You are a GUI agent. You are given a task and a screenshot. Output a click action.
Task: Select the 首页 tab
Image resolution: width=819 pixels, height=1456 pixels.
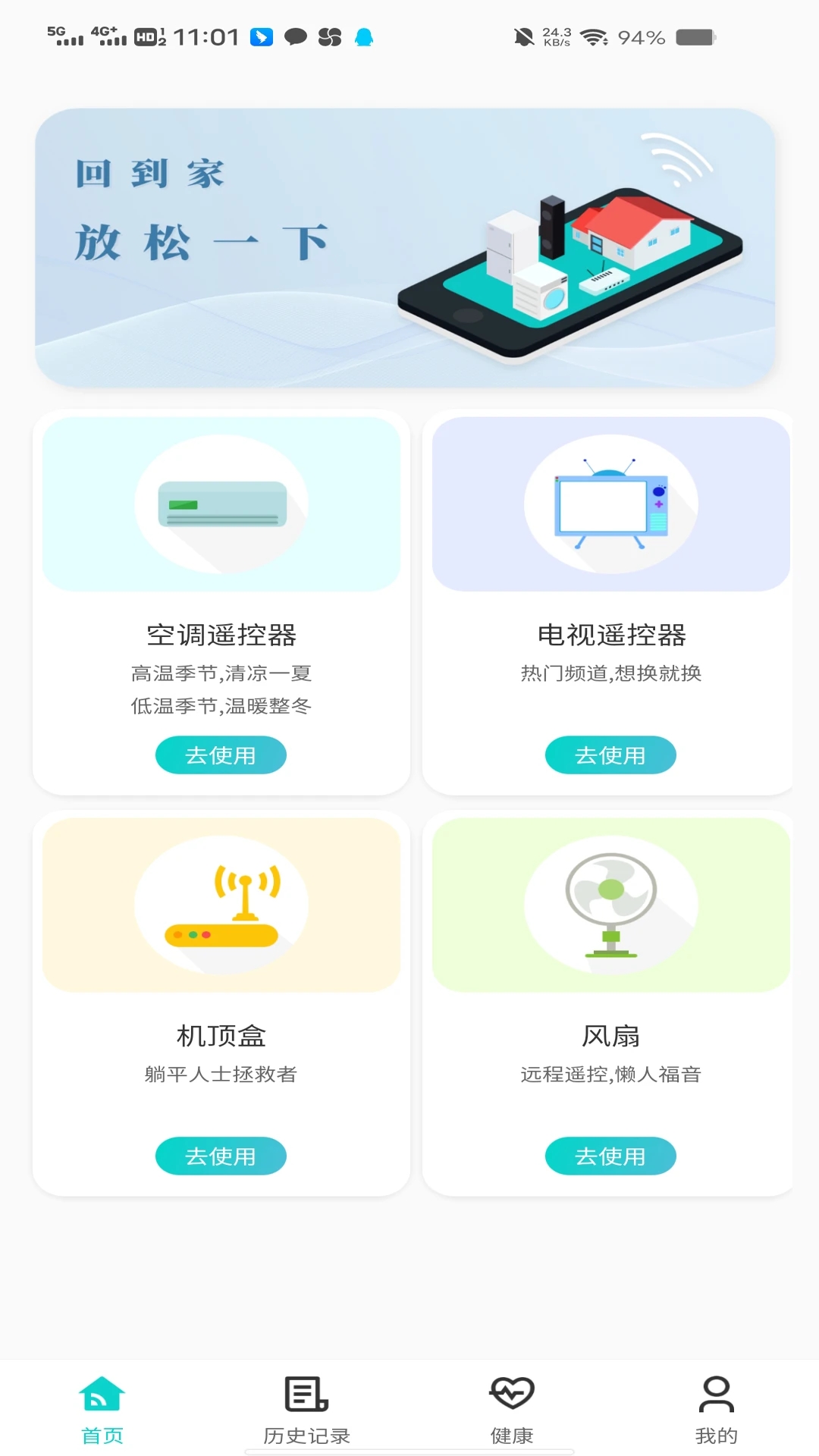pos(102,1410)
